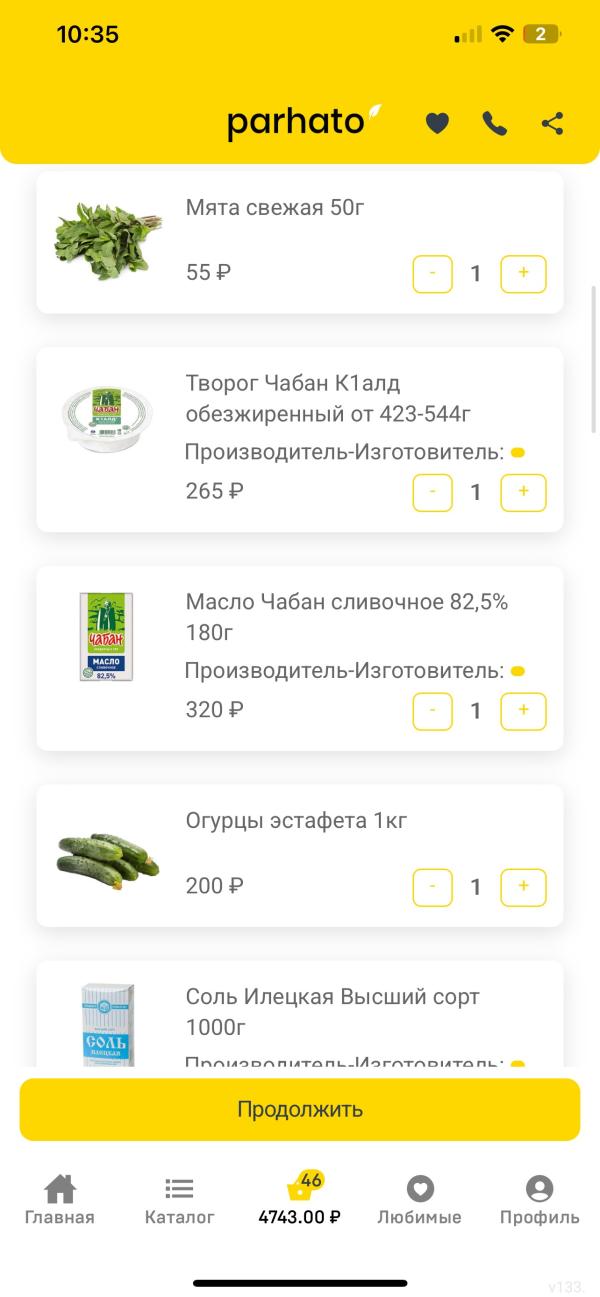Decrease quantity of Масло Чабан сливочное
This screenshot has height=1297, width=600.
pyautogui.click(x=433, y=711)
